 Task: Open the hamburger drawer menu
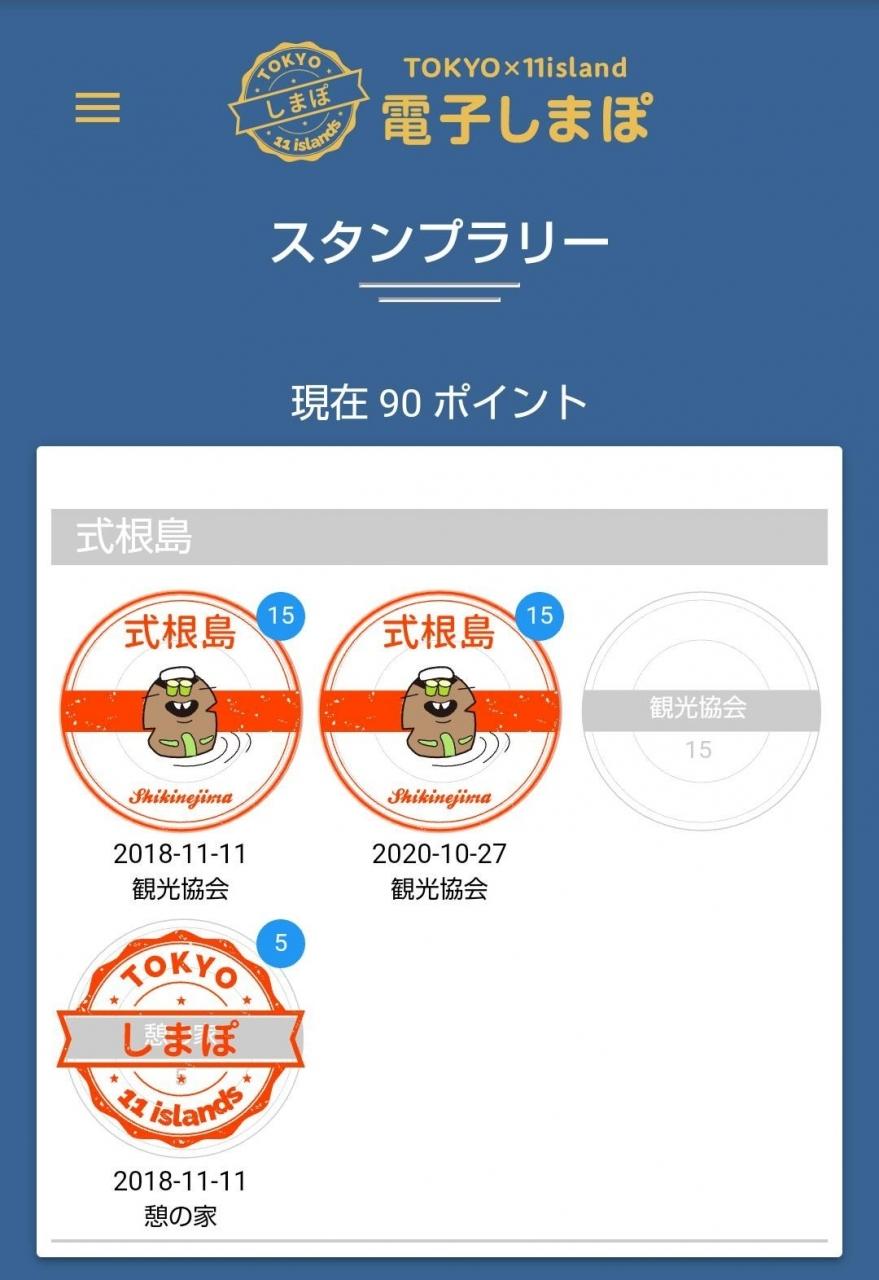pyautogui.click(x=97, y=108)
